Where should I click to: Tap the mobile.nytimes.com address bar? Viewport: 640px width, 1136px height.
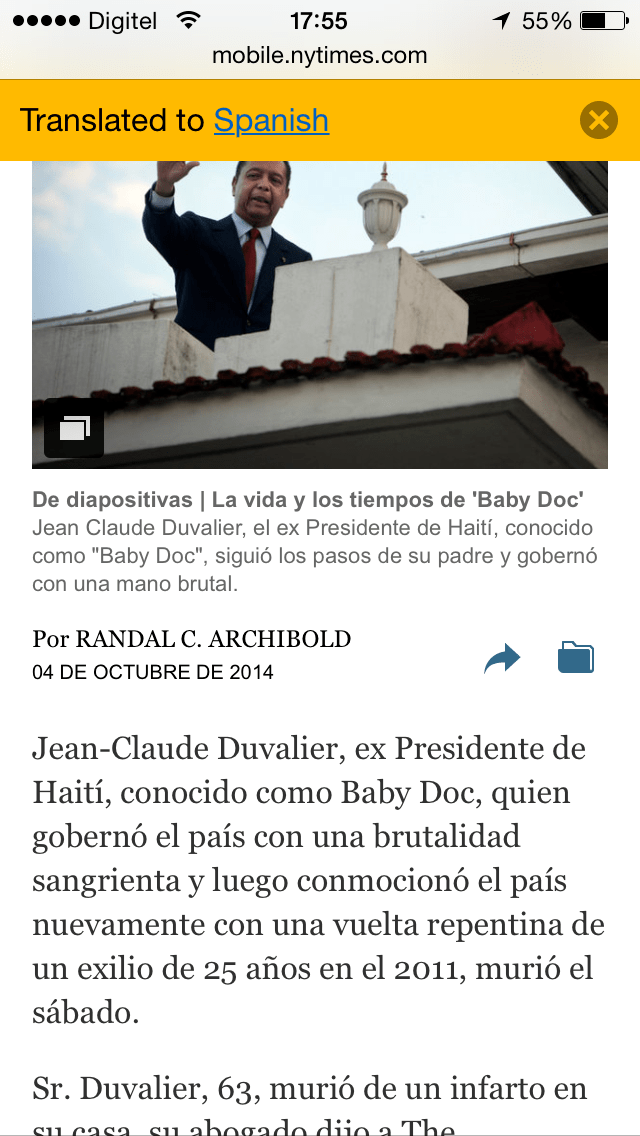pyautogui.click(x=320, y=55)
